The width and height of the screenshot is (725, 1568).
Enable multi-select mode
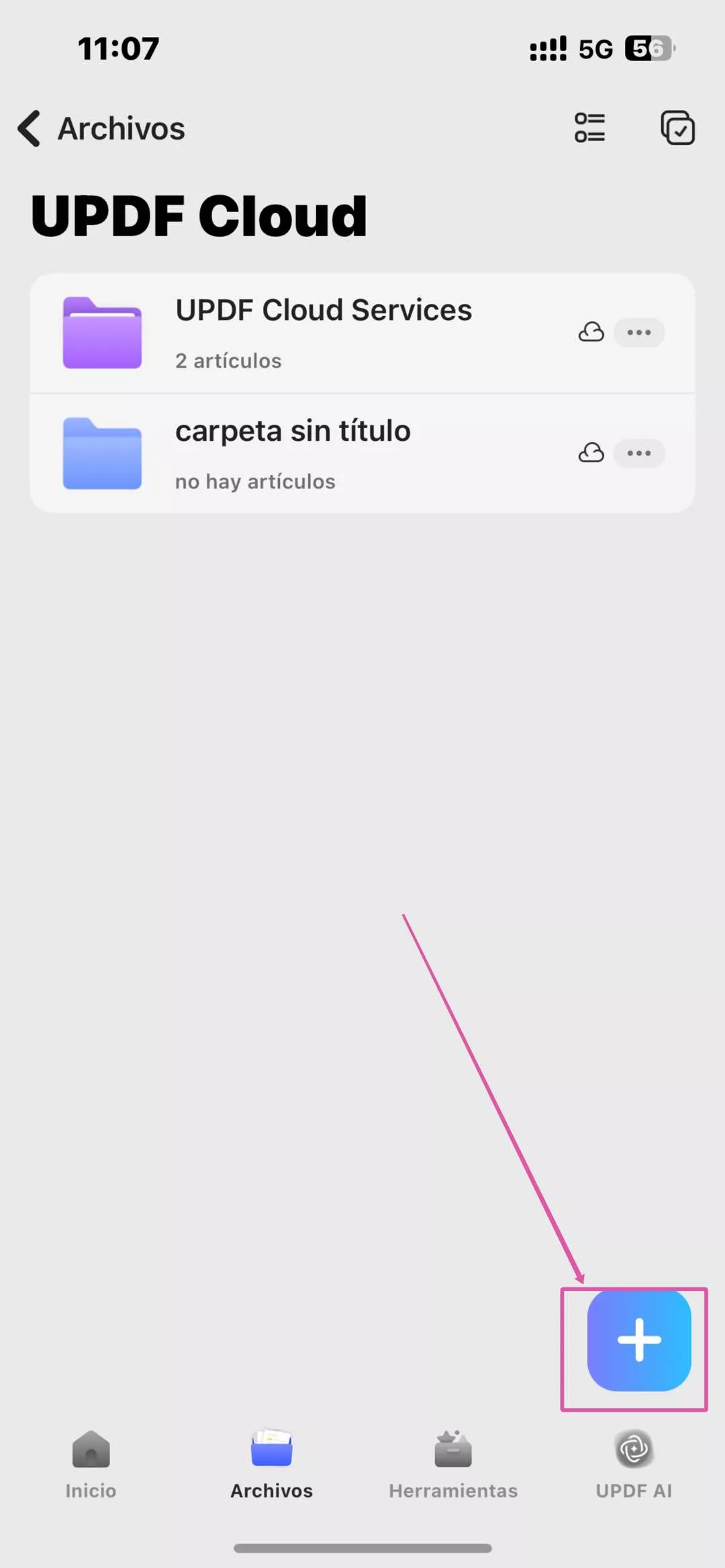coord(677,127)
